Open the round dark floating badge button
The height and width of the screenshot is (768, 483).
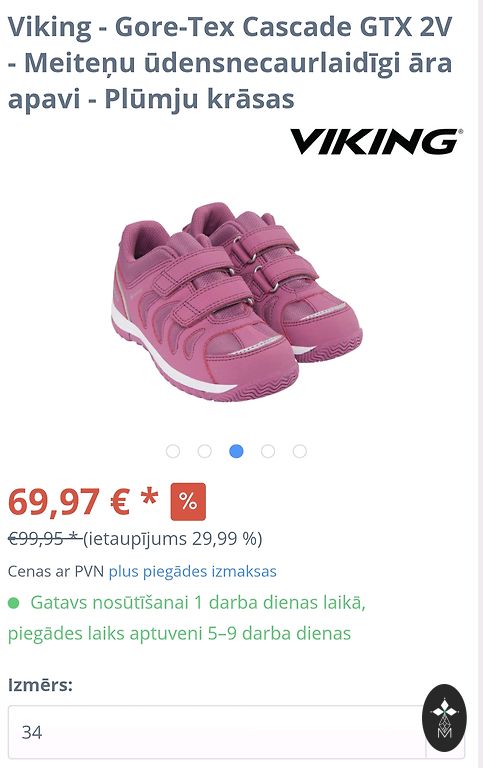point(444,718)
